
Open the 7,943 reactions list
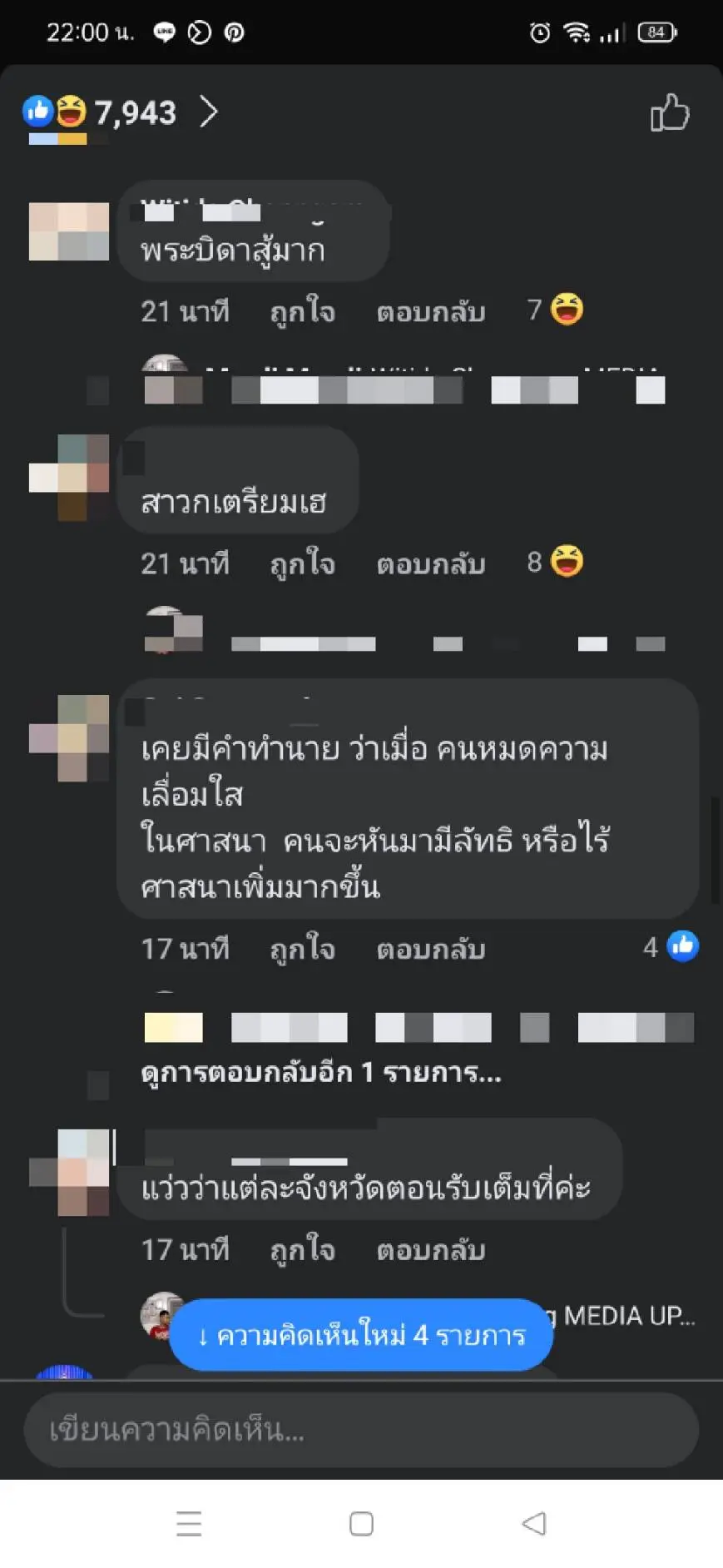[121, 112]
